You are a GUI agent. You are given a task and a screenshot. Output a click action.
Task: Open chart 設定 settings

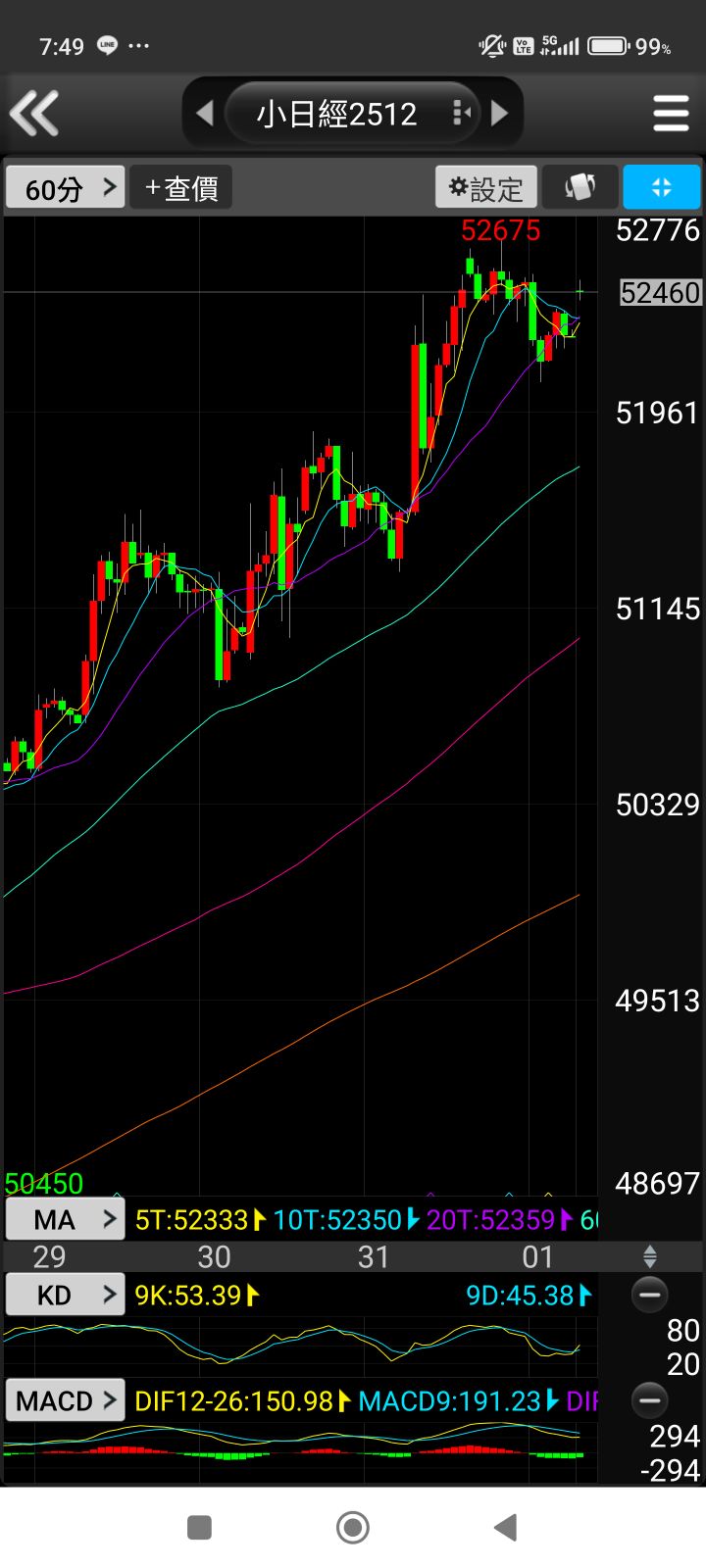(x=486, y=187)
